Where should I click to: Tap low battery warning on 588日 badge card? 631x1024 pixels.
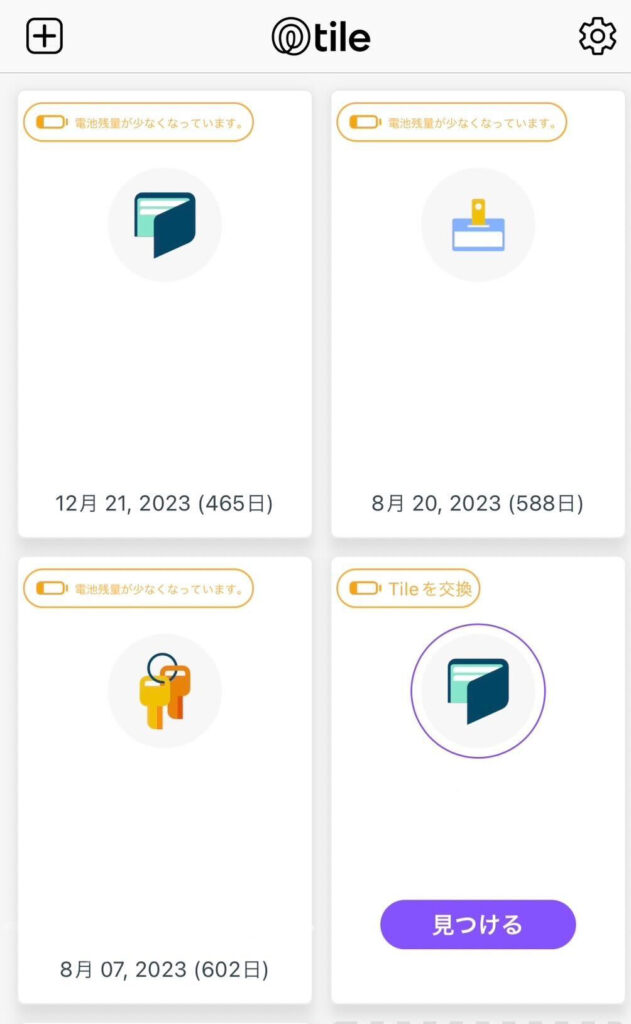[452, 122]
